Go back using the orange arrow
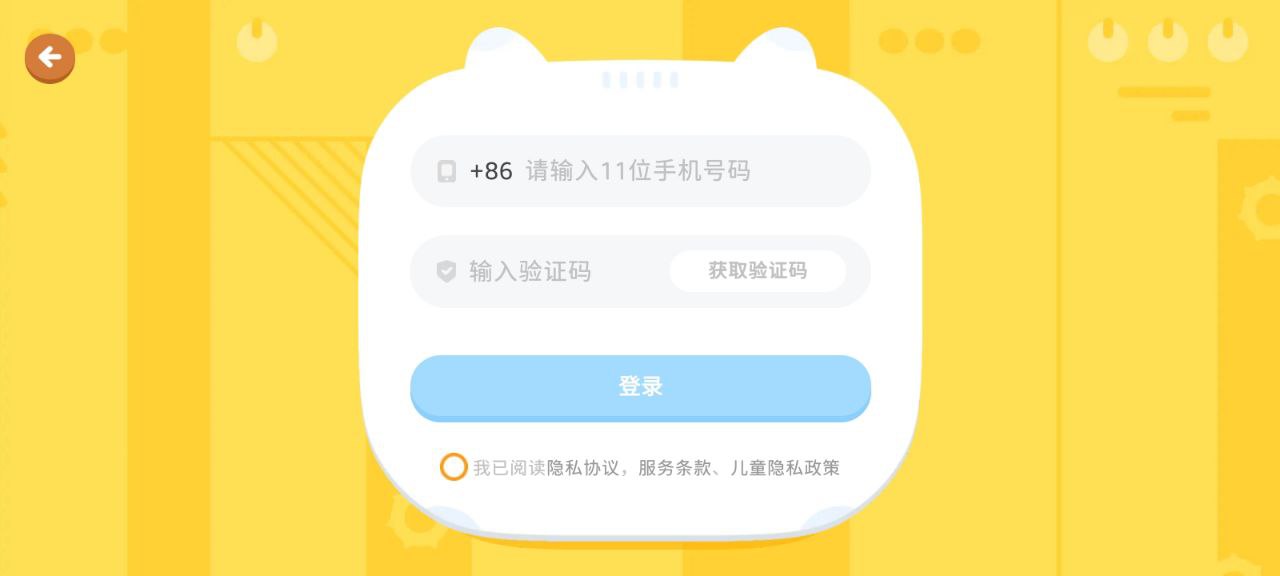The width and height of the screenshot is (1280, 576). (50, 58)
